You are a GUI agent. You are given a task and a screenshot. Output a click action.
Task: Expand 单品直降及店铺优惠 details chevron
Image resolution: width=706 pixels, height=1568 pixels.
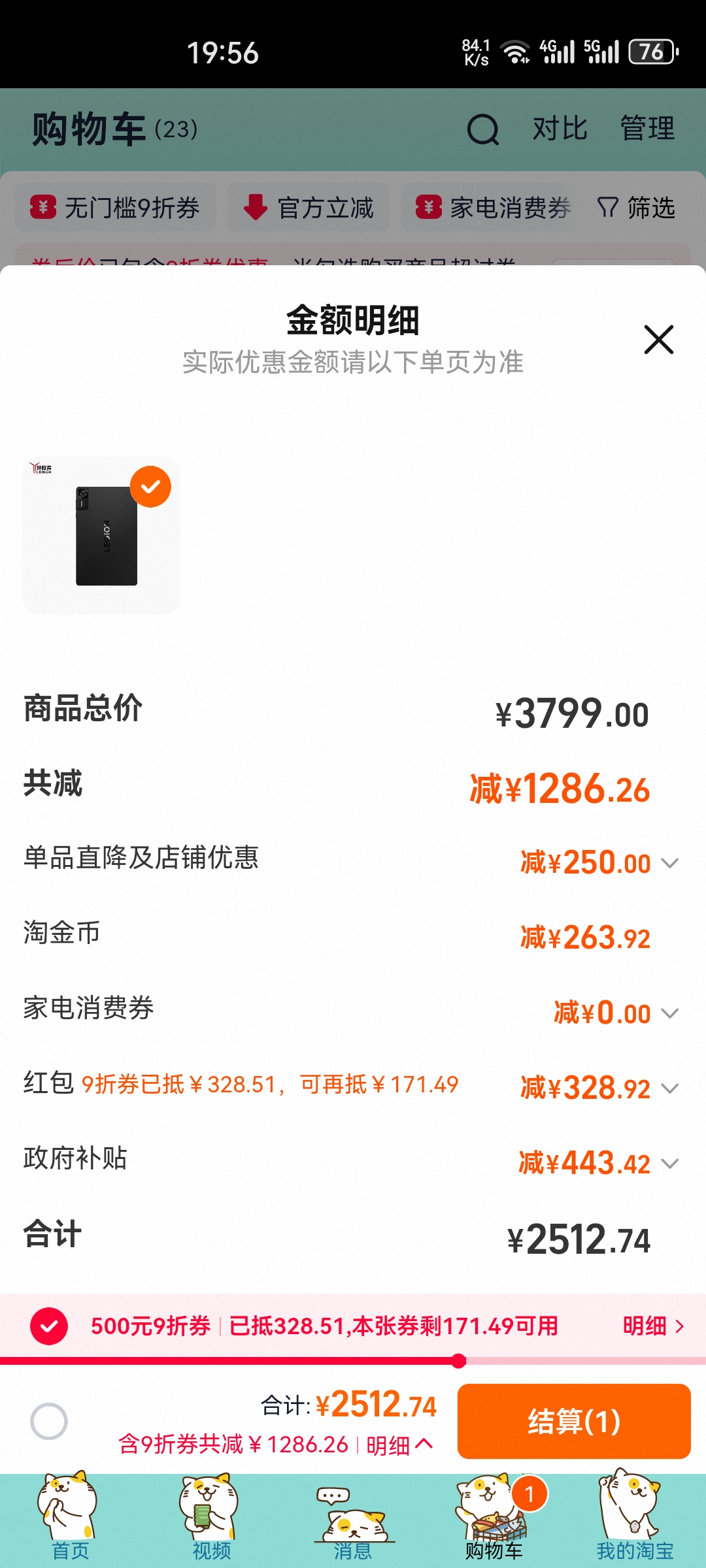[x=669, y=862]
